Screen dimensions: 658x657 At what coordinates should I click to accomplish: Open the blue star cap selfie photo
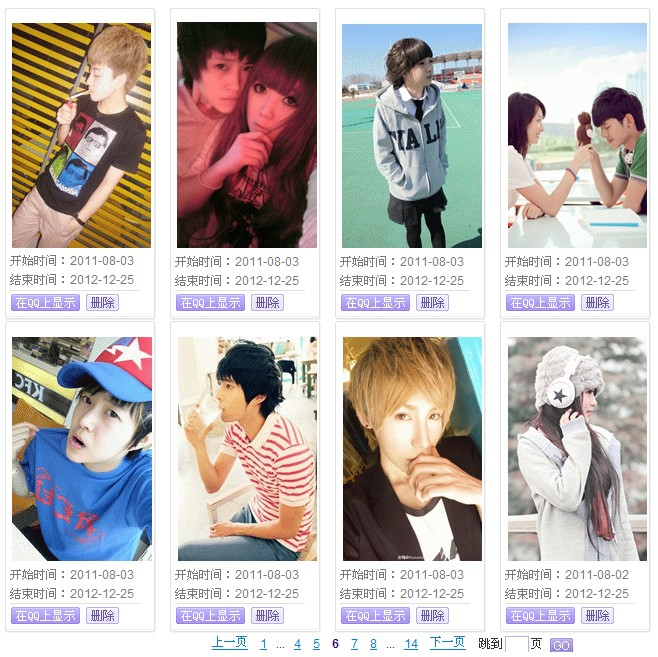tap(82, 448)
